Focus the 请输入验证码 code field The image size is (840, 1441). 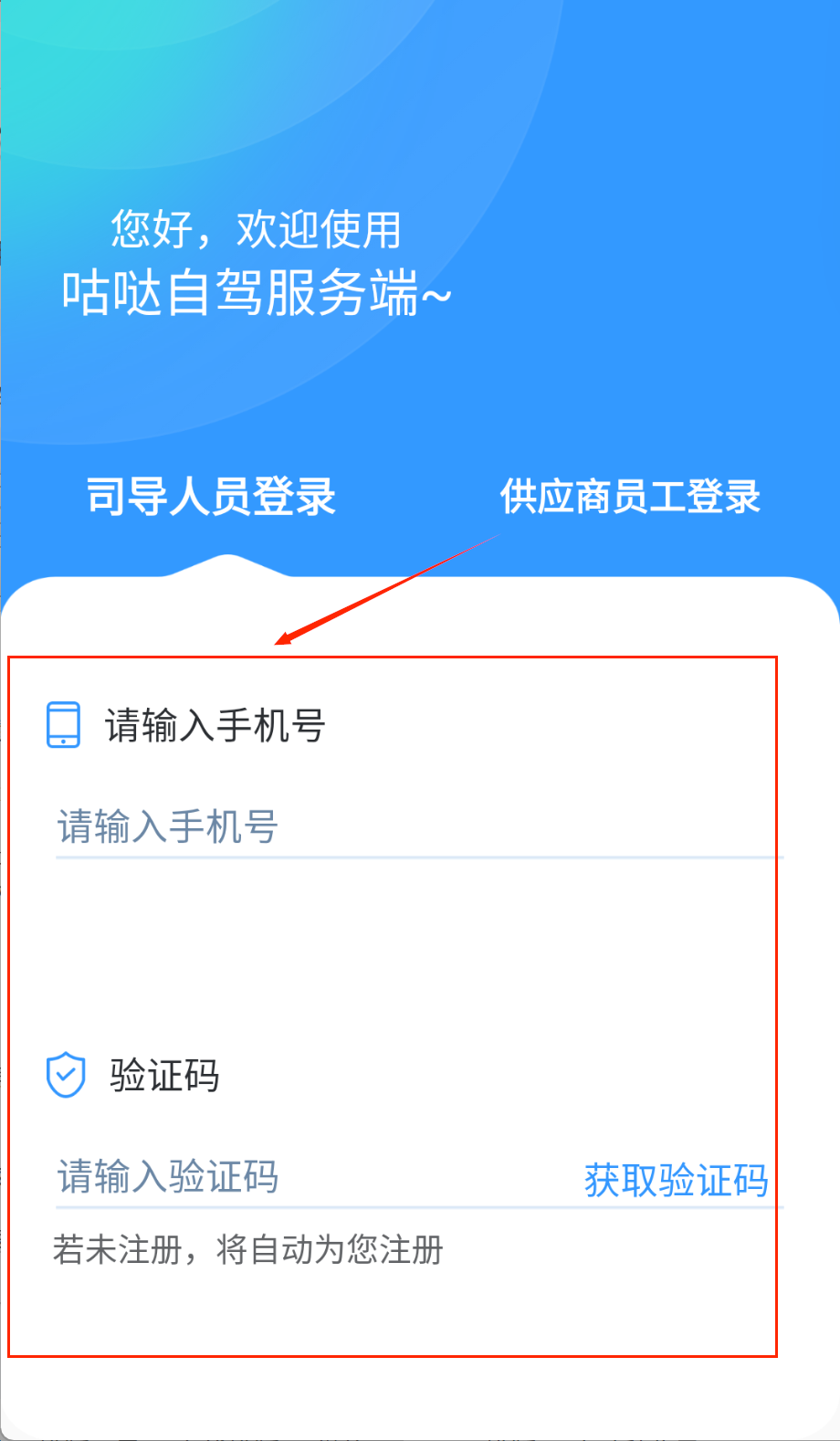301,1177
